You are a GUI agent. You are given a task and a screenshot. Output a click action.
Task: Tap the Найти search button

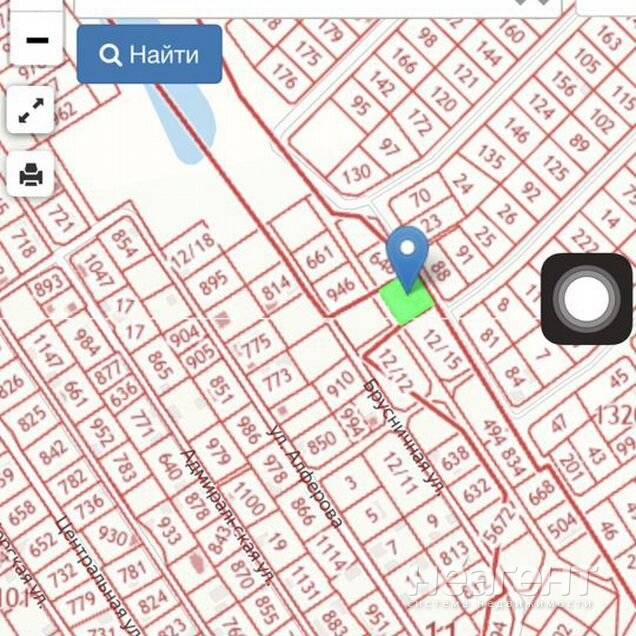tap(149, 54)
